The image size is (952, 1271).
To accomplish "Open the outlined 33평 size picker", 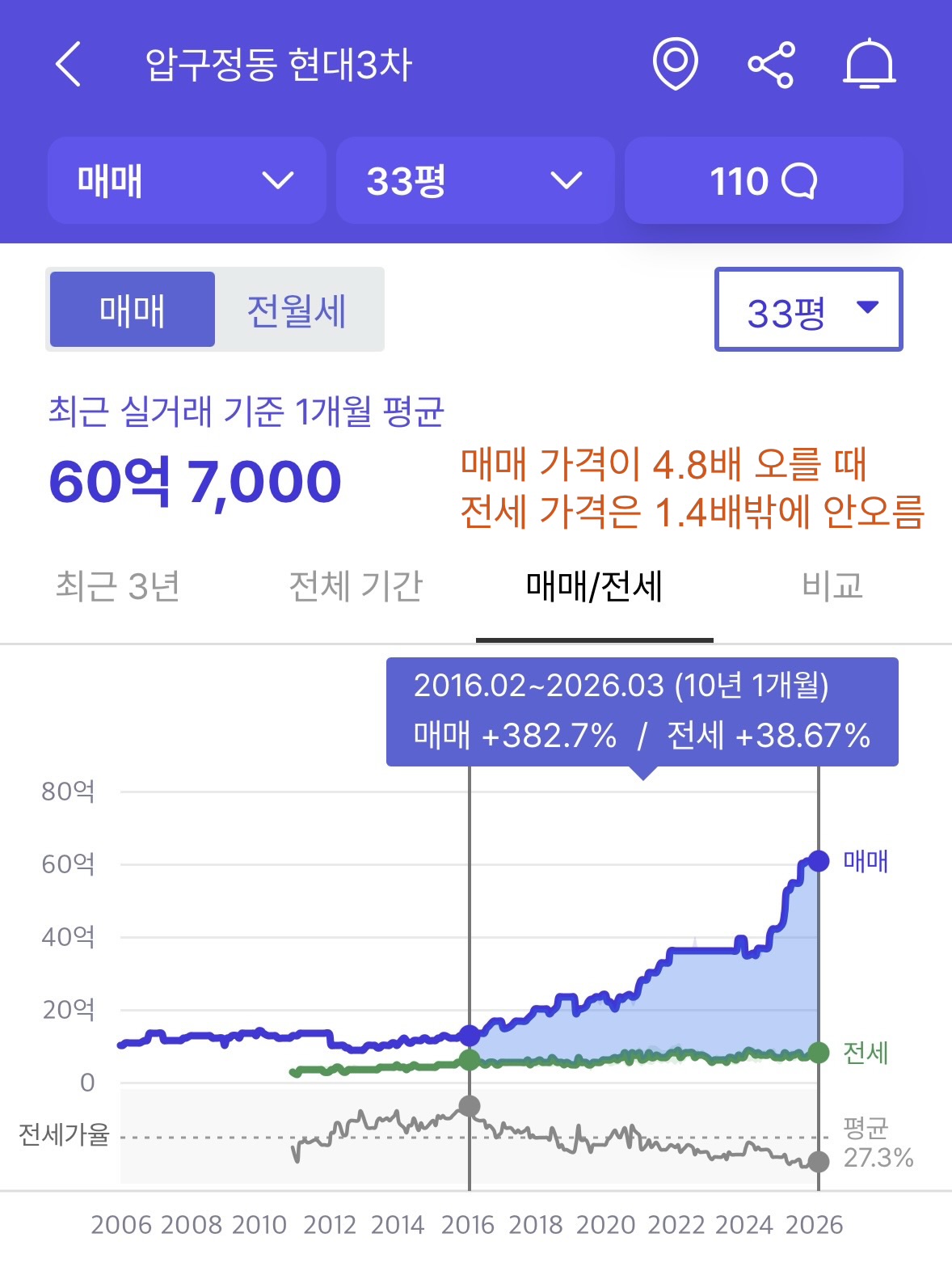I will (x=808, y=310).
